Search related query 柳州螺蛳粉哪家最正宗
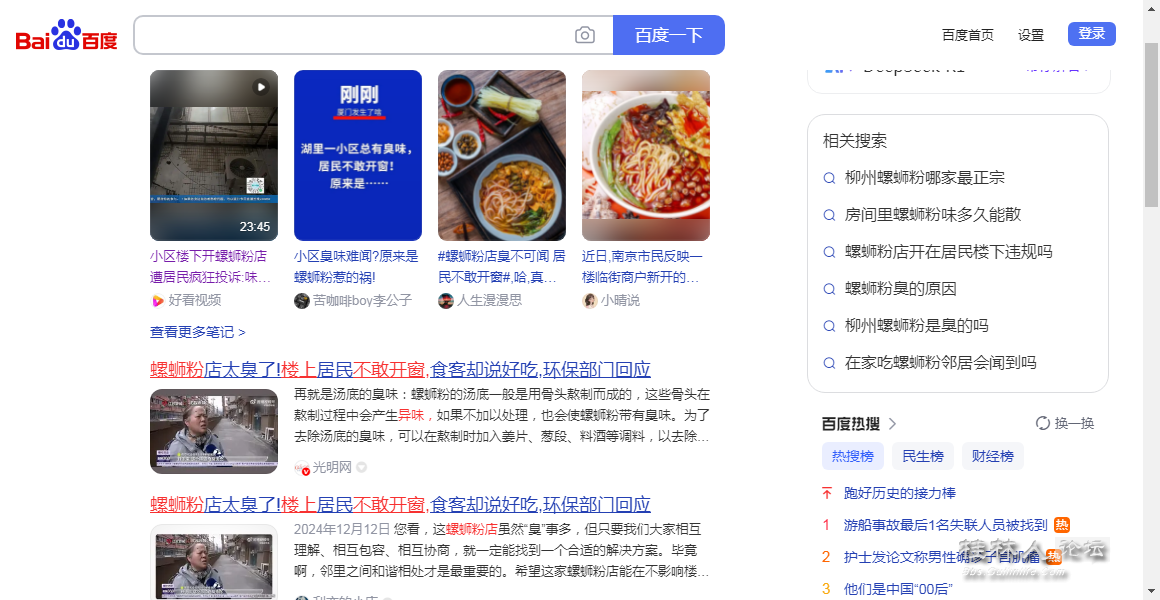Viewport: 1160px width, 600px height. point(924,178)
